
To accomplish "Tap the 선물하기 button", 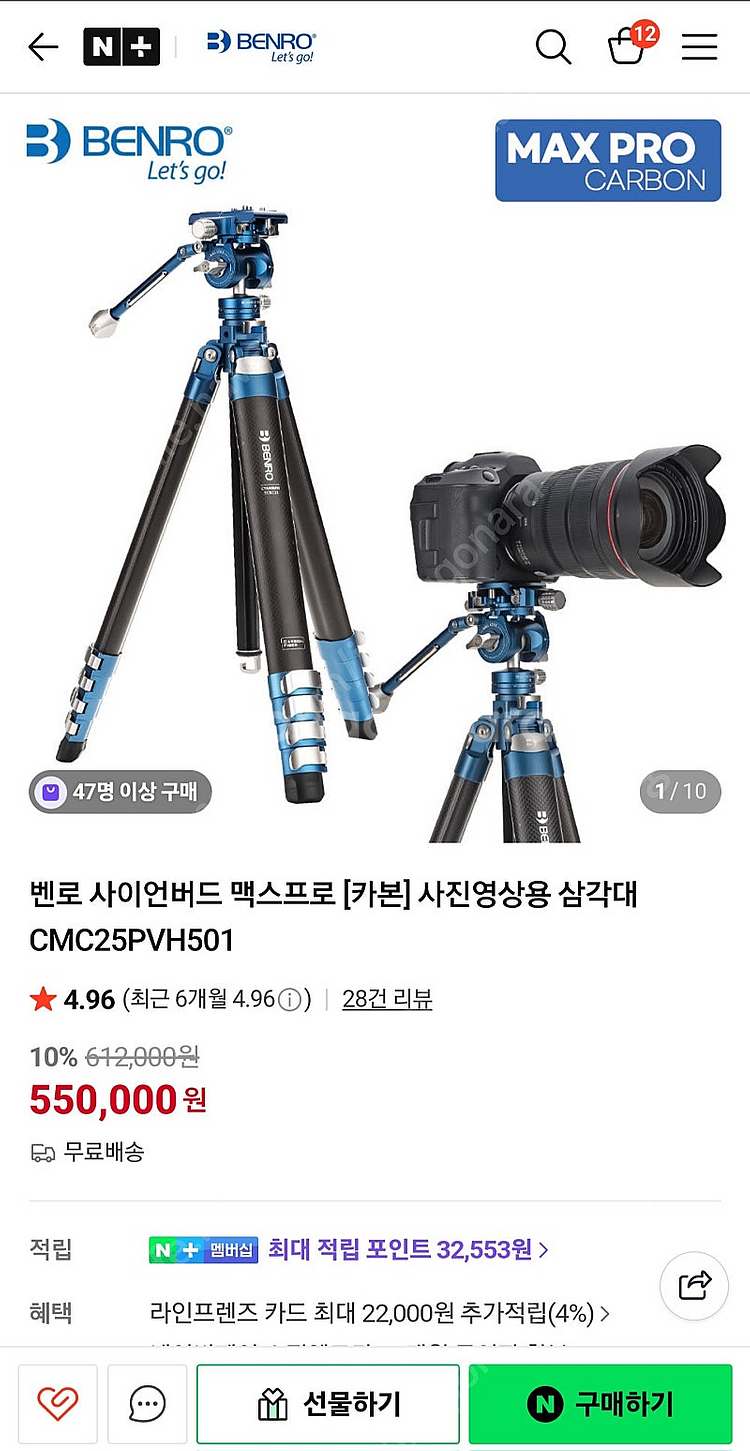I will (x=328, y=1404).
